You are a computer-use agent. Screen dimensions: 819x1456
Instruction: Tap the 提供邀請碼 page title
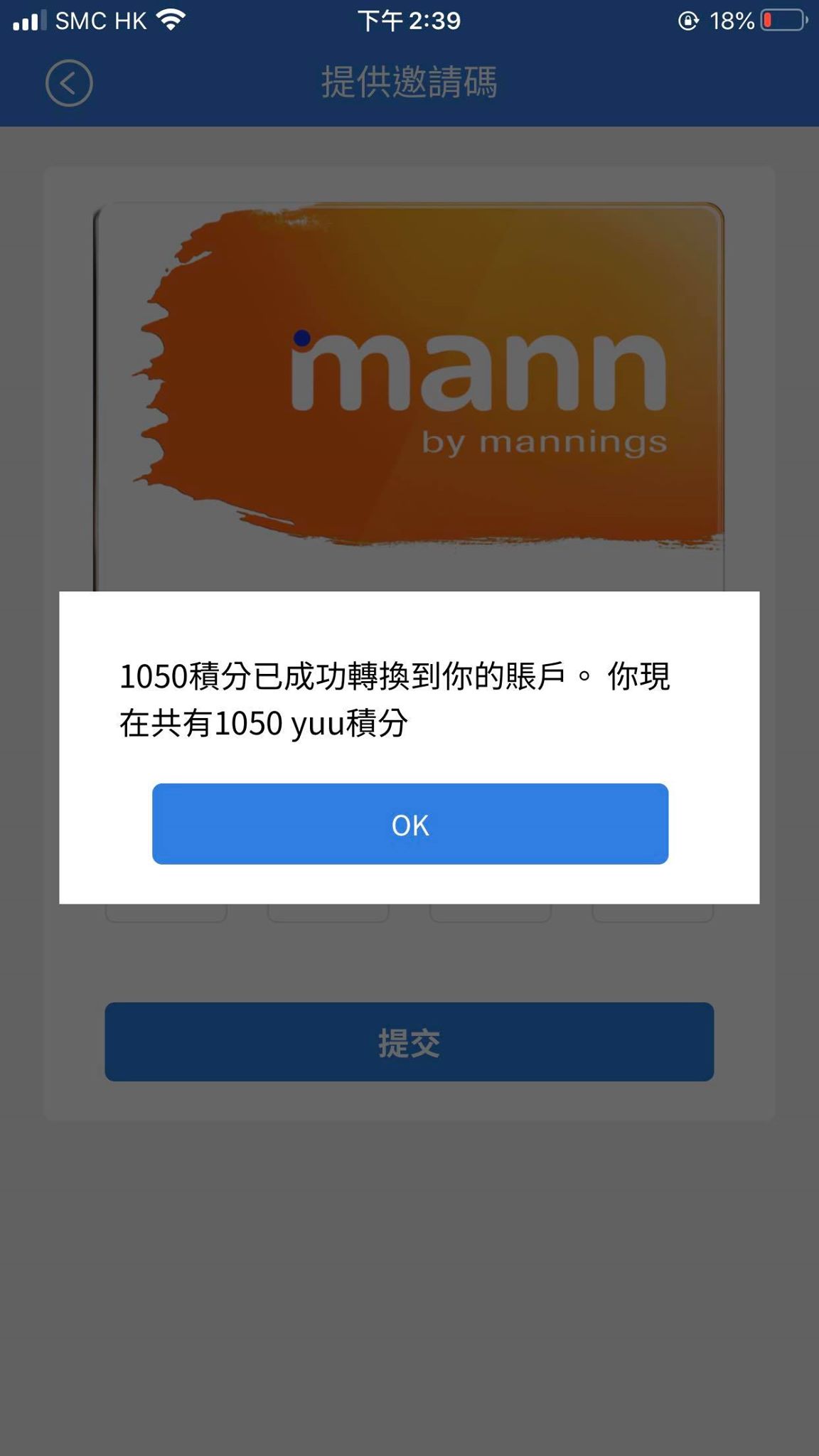pos(409,82)
